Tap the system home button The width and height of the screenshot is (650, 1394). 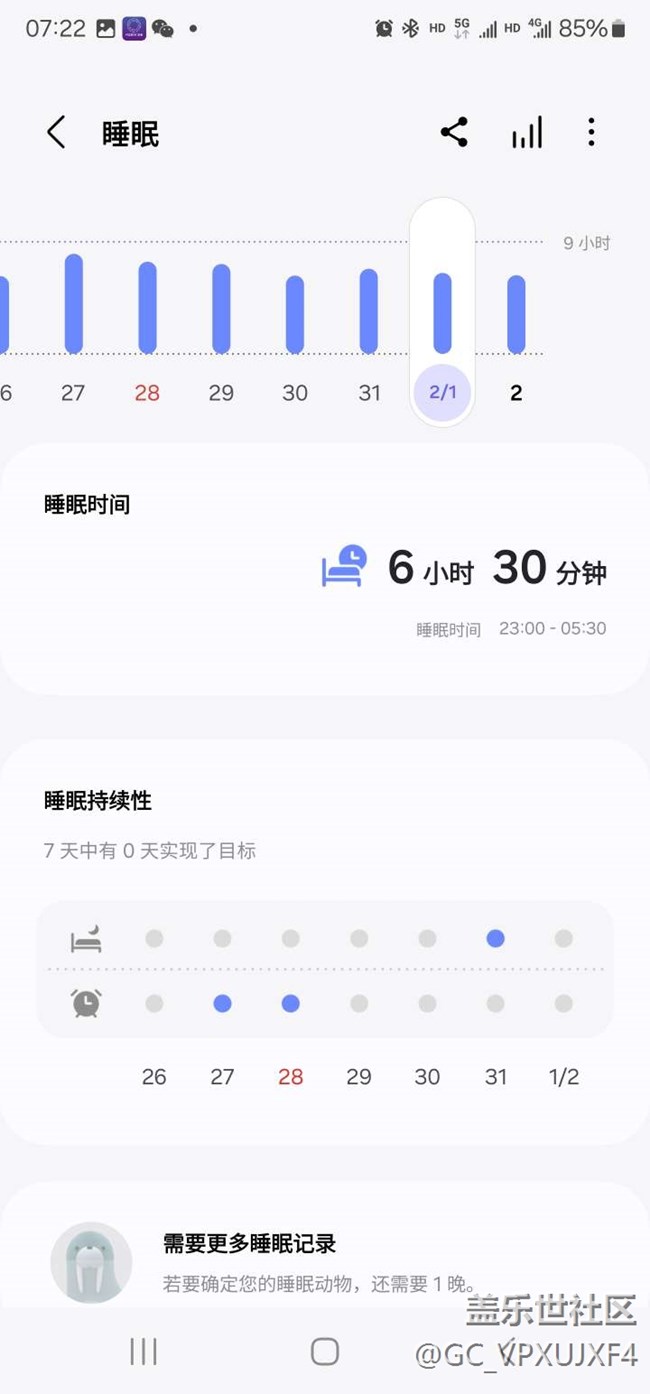(x=325, y=1352)
